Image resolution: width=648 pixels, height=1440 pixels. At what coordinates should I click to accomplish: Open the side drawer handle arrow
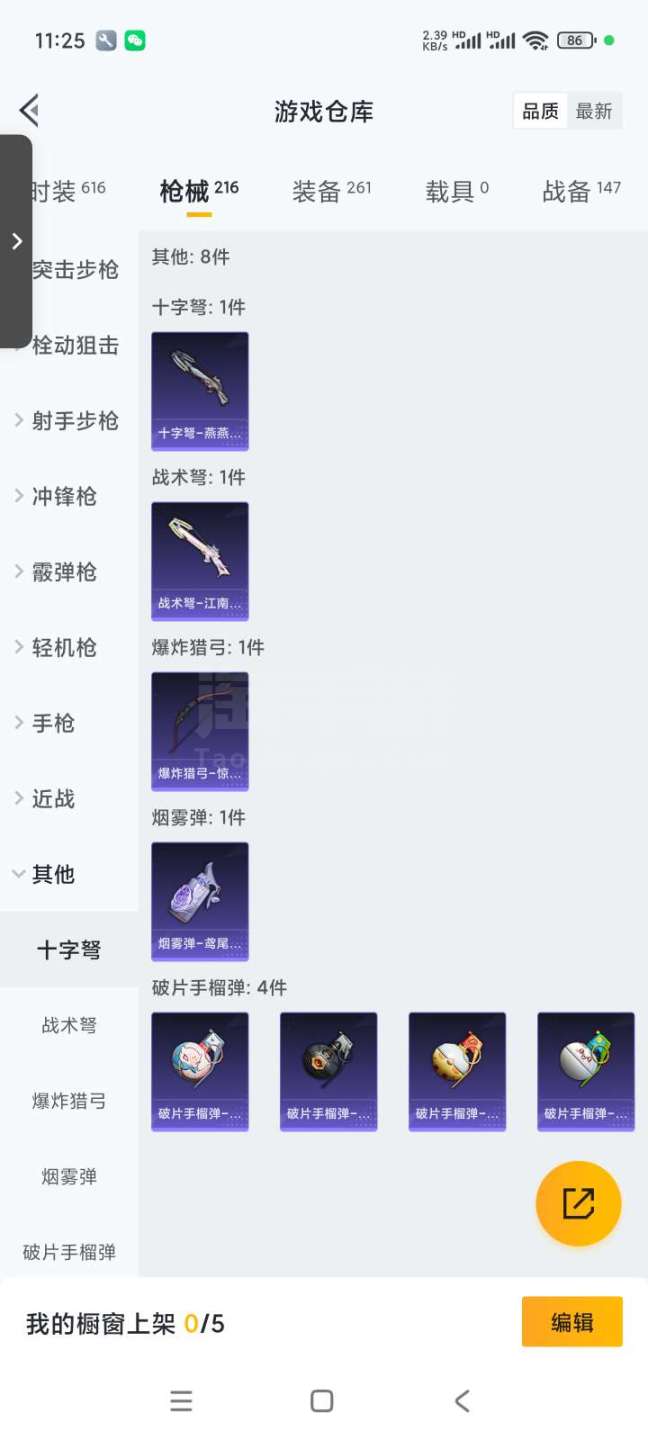pyautogui.click(x=16, y=241)
